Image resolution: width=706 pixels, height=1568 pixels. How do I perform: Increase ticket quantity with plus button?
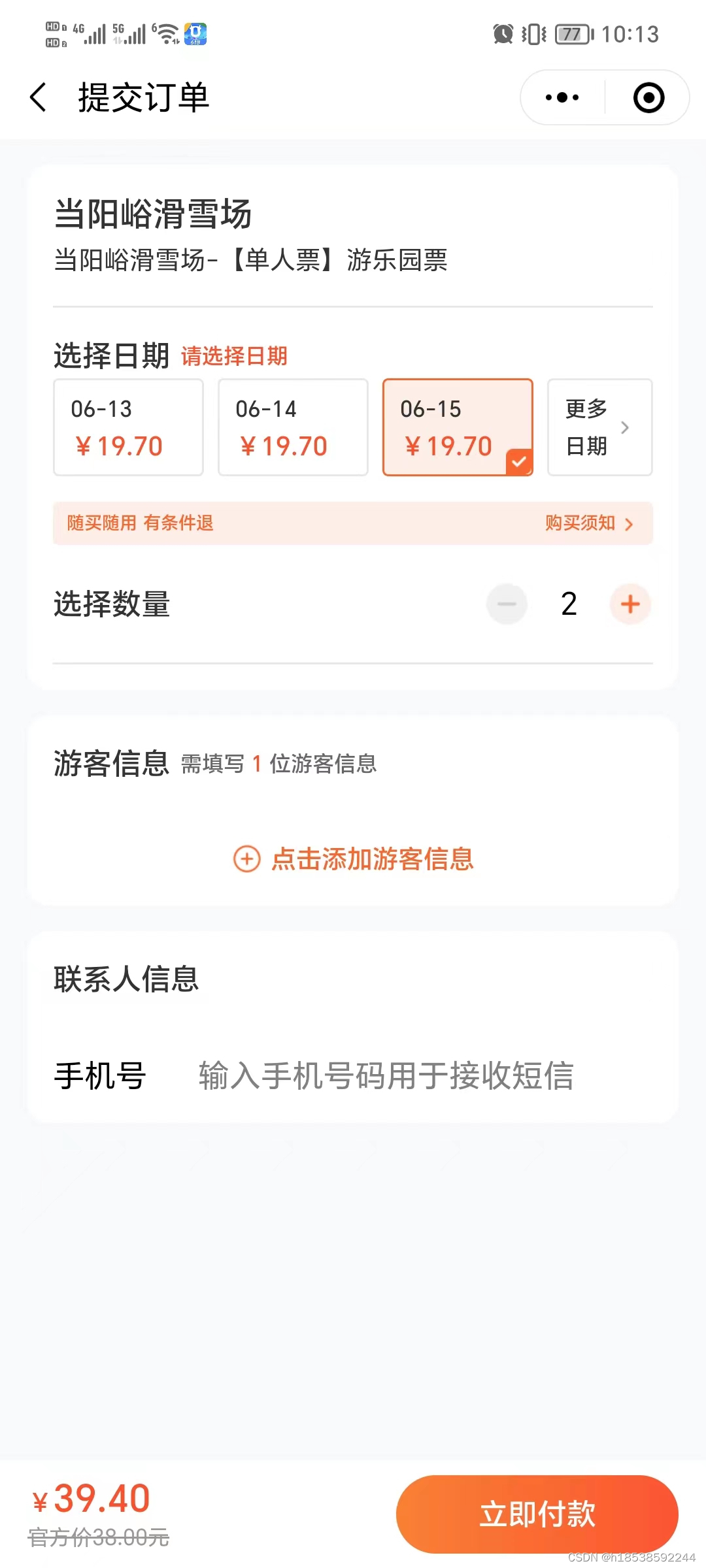(x=630, y=604)
